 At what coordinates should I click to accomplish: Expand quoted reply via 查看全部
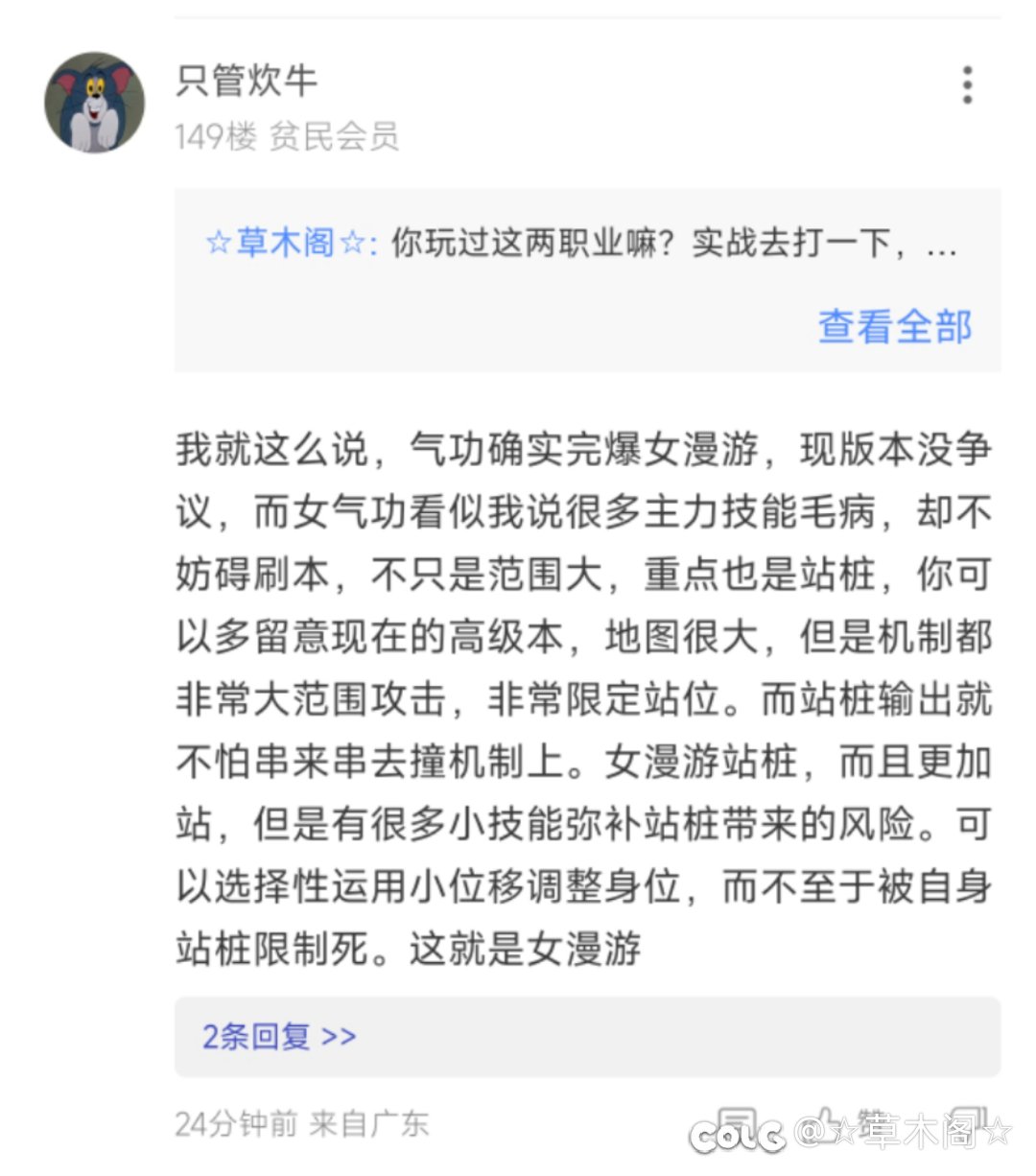[x=894, y=326]
